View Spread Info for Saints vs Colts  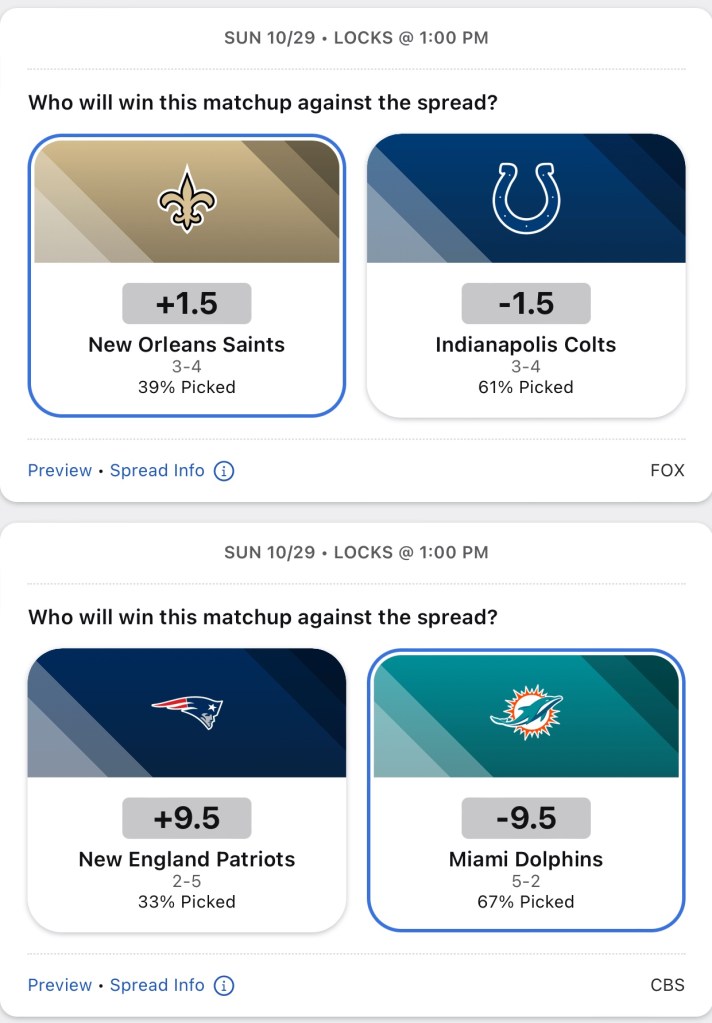pyautogui.click(x=157, y=470)
